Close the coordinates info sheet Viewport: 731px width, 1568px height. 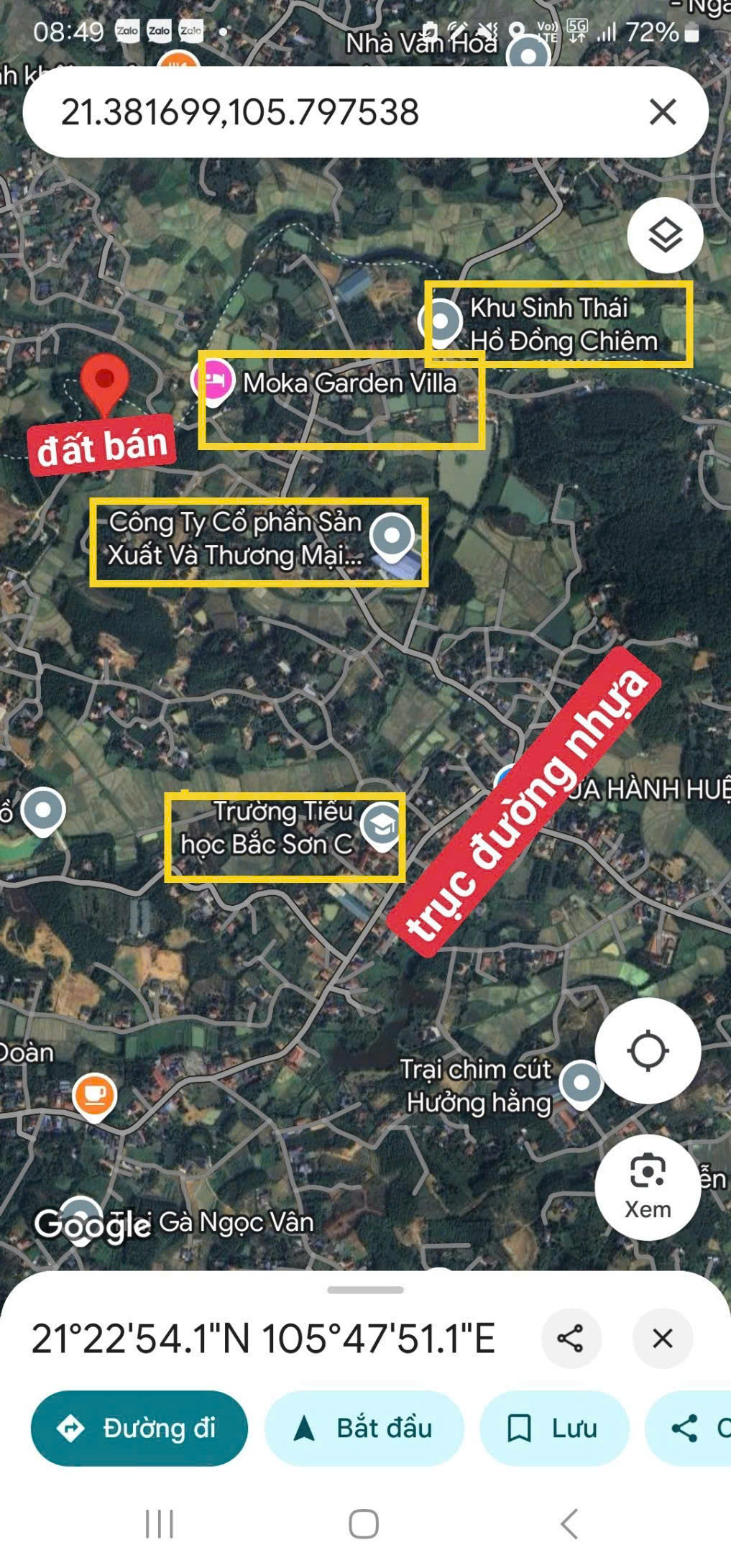[x=662, y=1339]
